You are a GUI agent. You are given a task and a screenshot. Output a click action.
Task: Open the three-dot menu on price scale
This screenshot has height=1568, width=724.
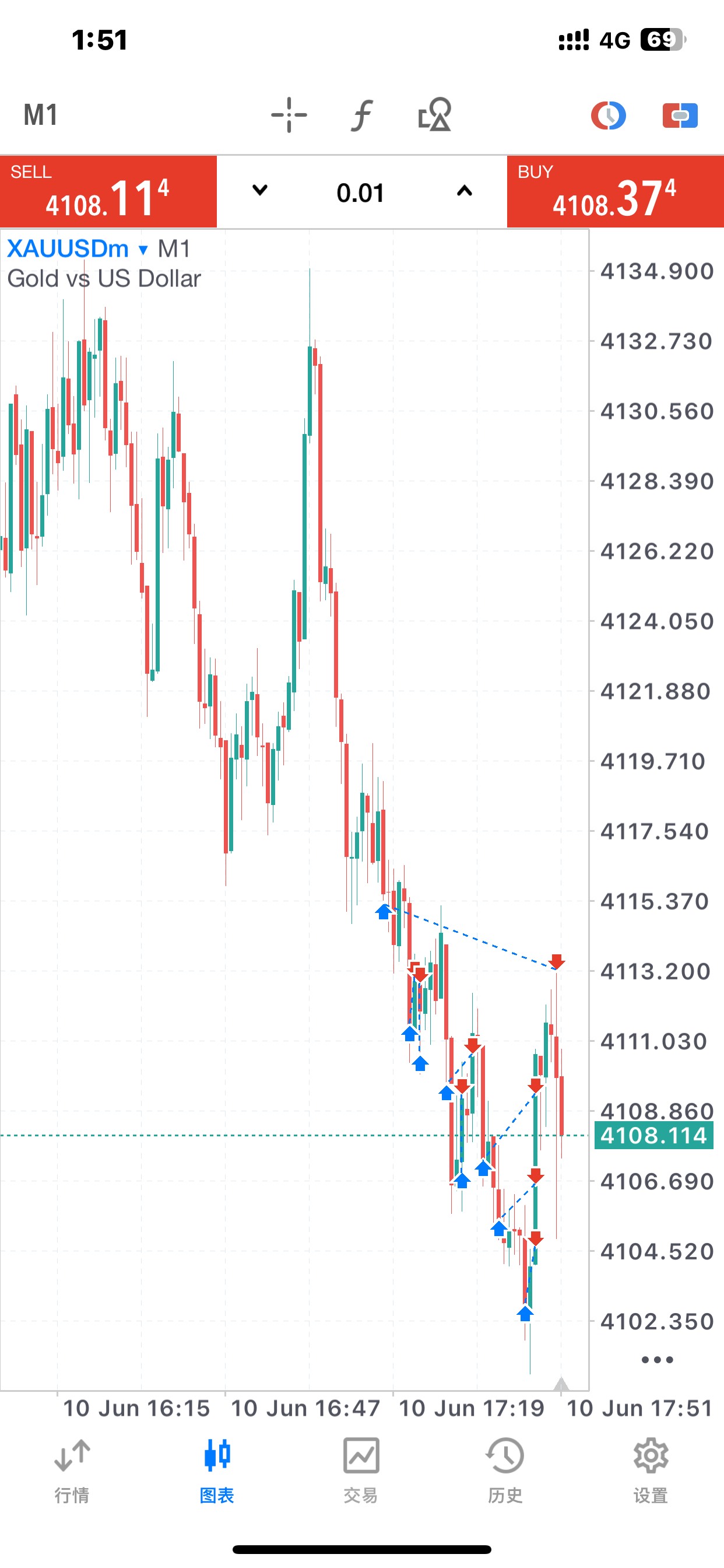coord(657,1359)
